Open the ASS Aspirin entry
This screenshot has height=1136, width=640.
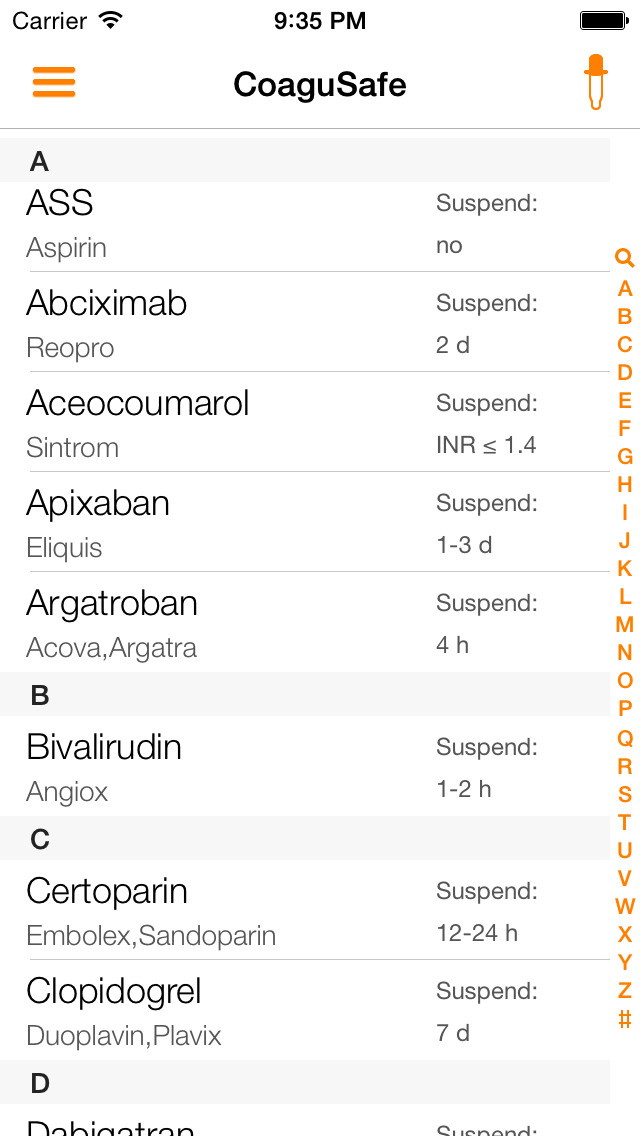click(304, 226)
